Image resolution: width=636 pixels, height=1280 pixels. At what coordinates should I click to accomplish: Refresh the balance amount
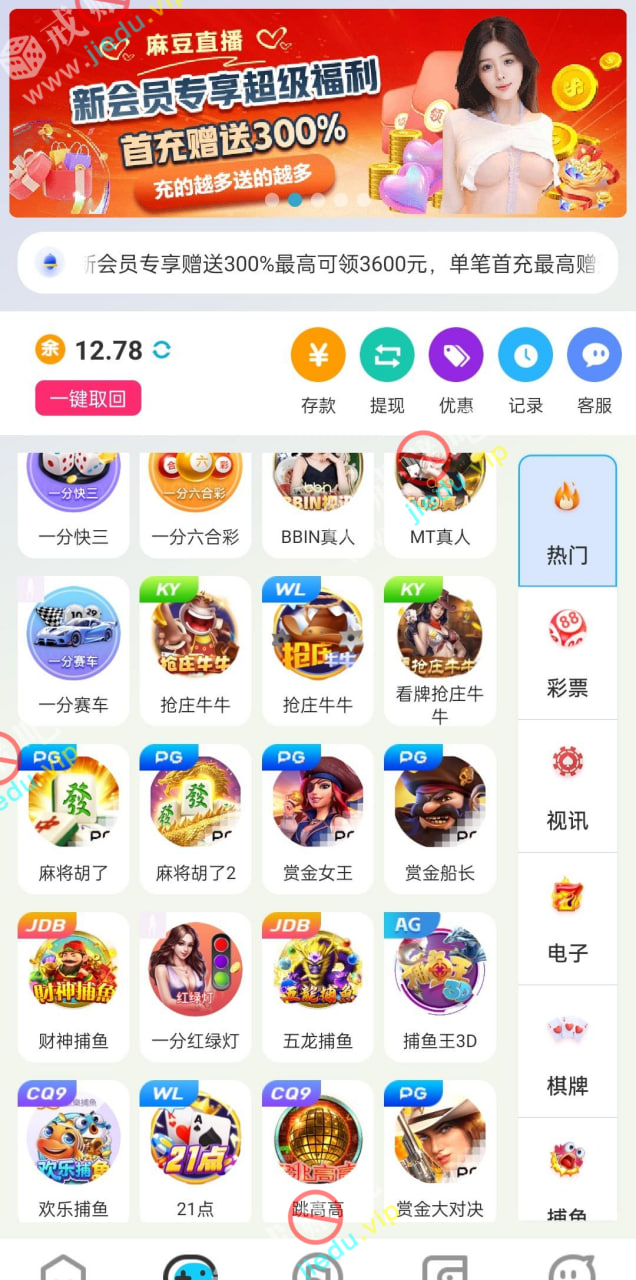tap(161, 350)
